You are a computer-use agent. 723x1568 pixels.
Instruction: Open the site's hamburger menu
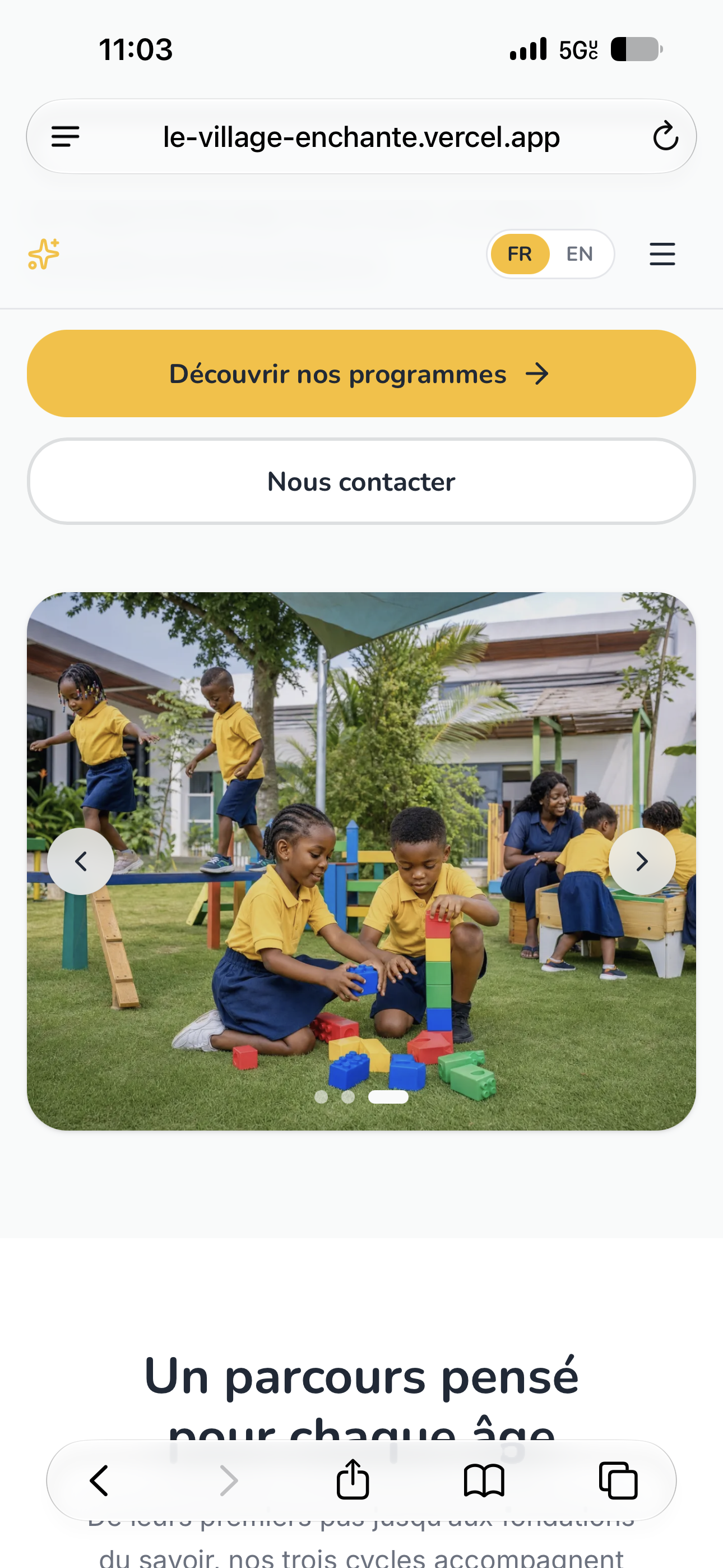pos(662,254)
